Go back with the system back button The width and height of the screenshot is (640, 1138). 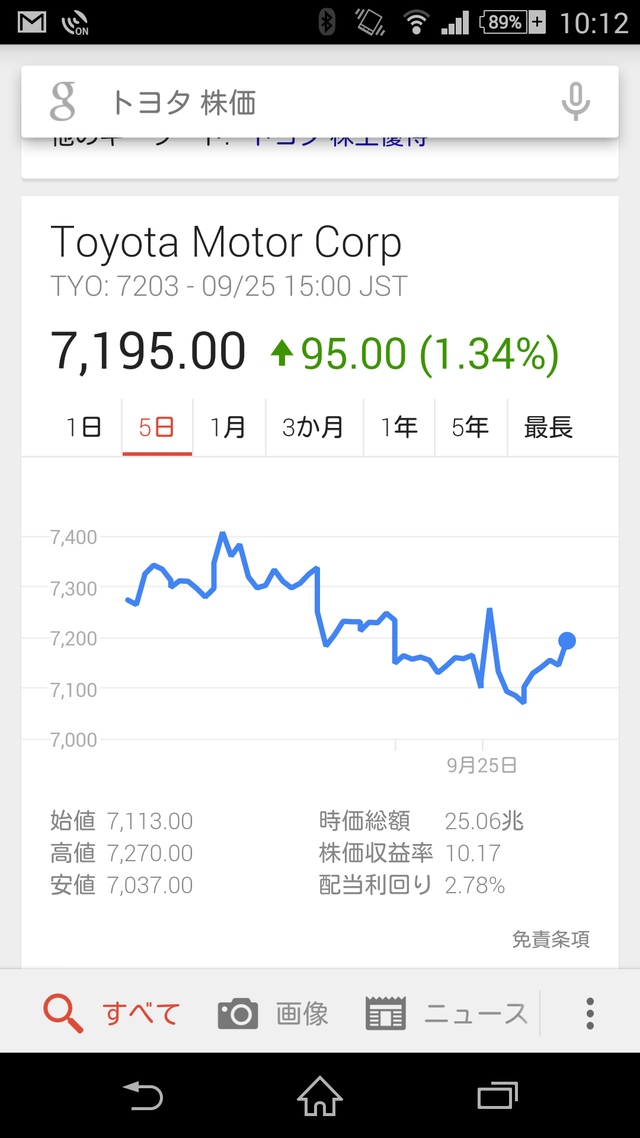click(143, 1097)
